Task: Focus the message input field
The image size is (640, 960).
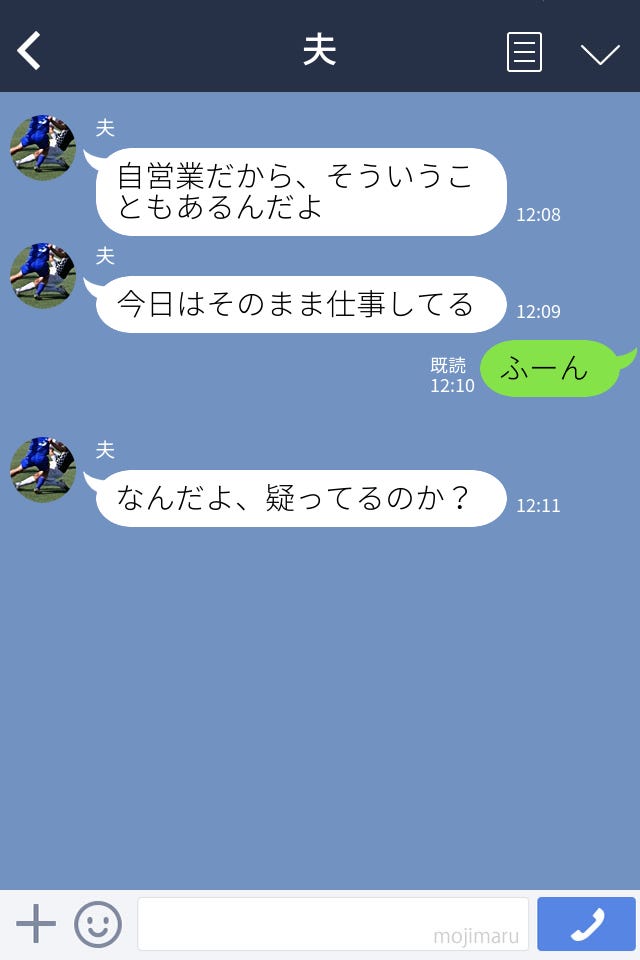Action: tap(332, 923)
